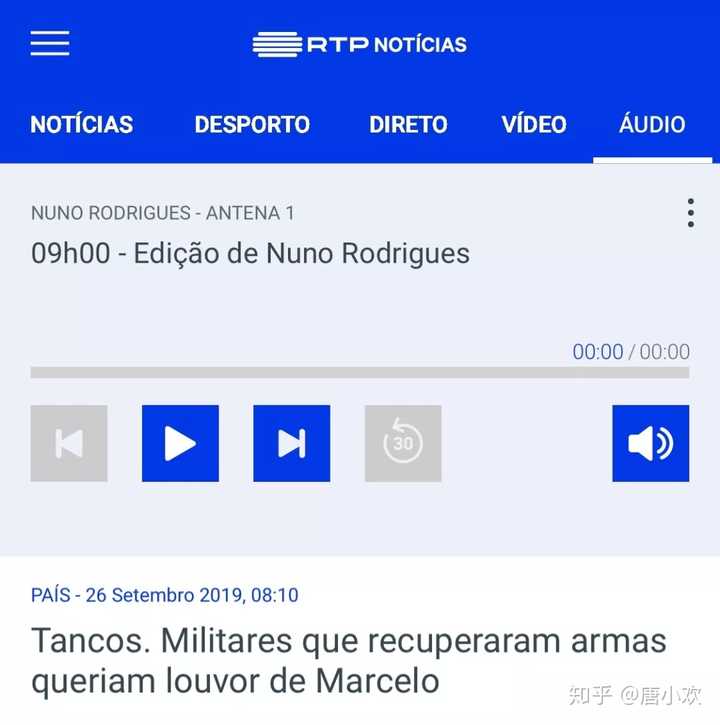The image size is (720, 725).
Task: Open the Direto tab
Action: pyautogui.click(x=408, y=125)
